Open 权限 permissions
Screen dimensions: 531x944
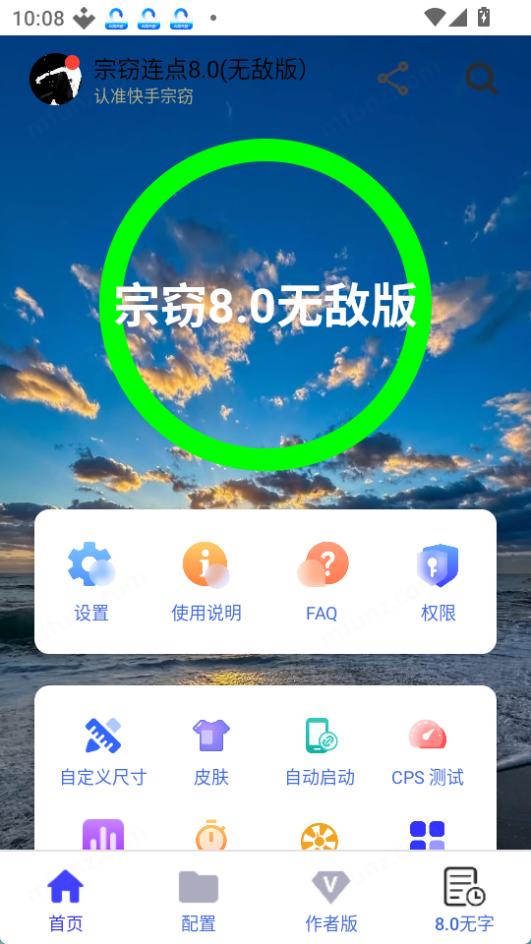438,582
